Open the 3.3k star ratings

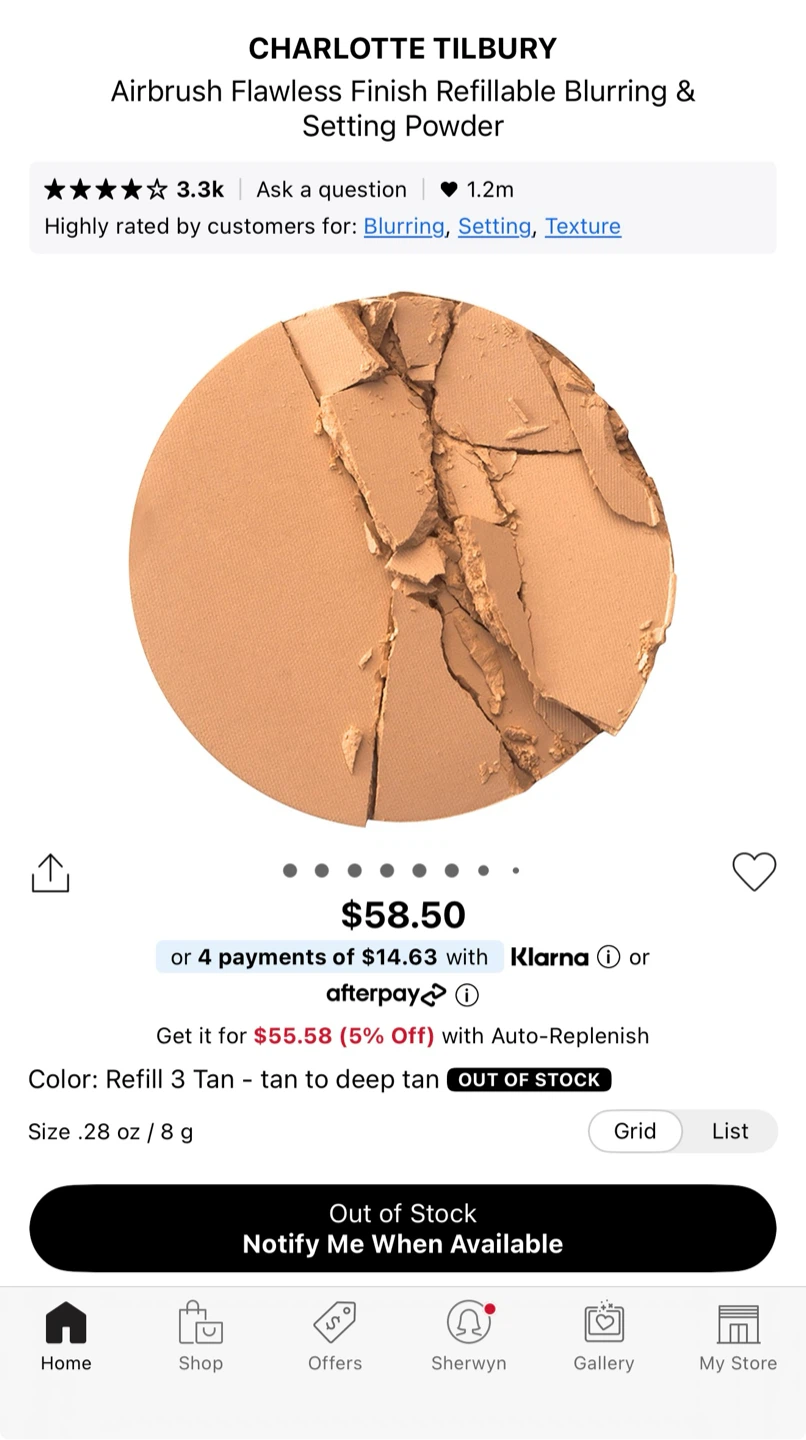tap(134, 189)
